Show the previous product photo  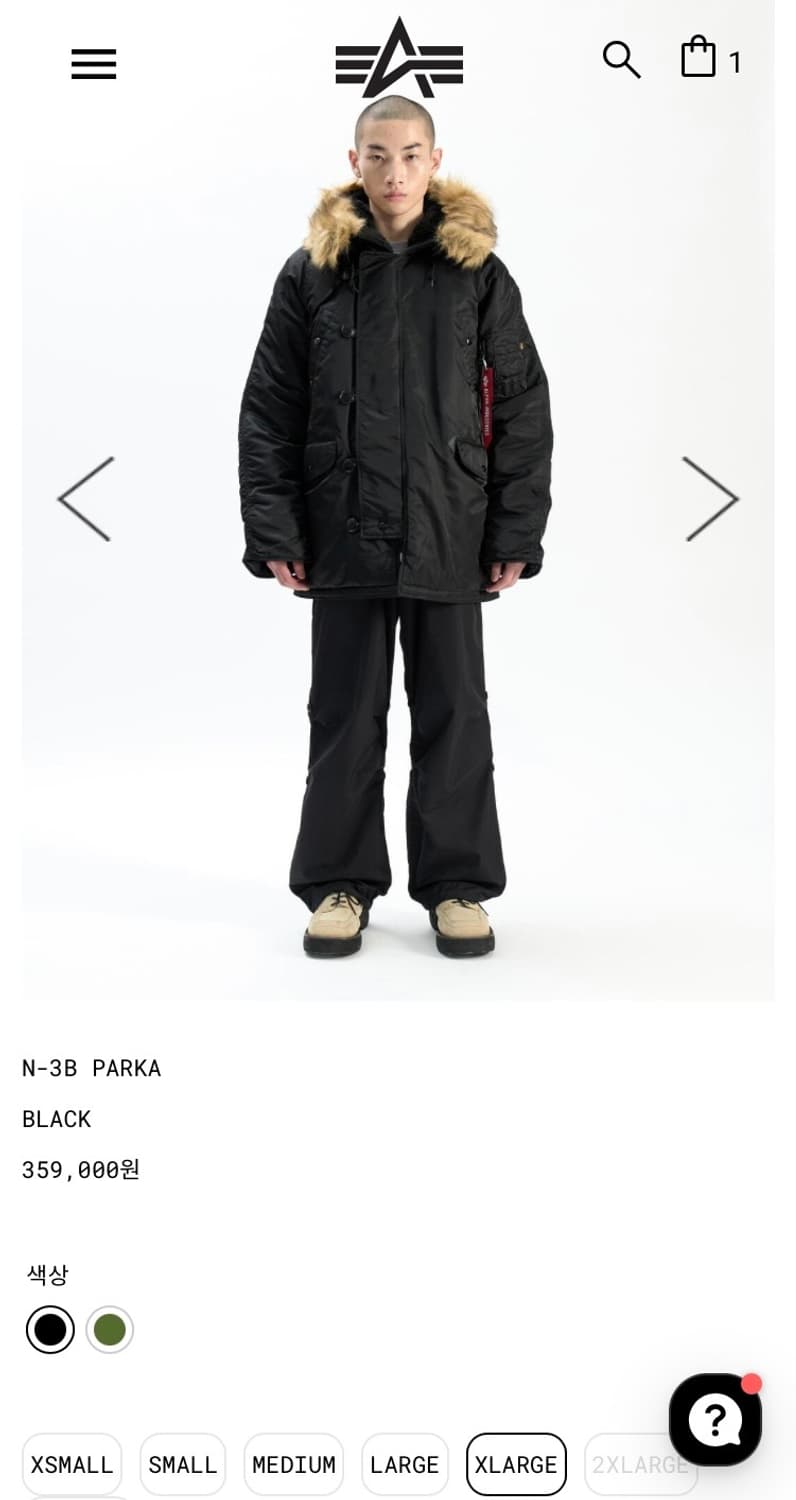pyautogui.click(x=86, y=498)
